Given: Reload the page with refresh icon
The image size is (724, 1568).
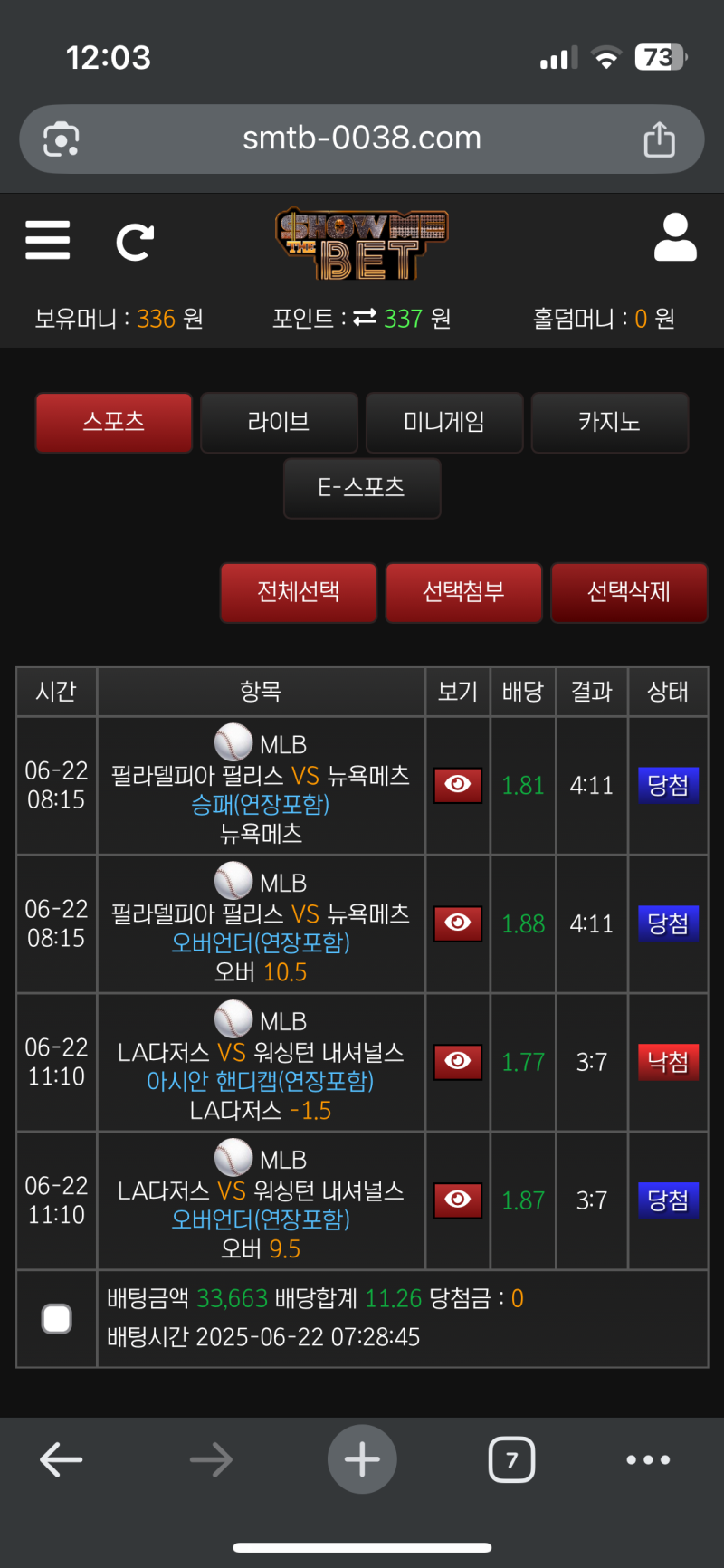Looking at the screenshot, I should pos(135,242).
